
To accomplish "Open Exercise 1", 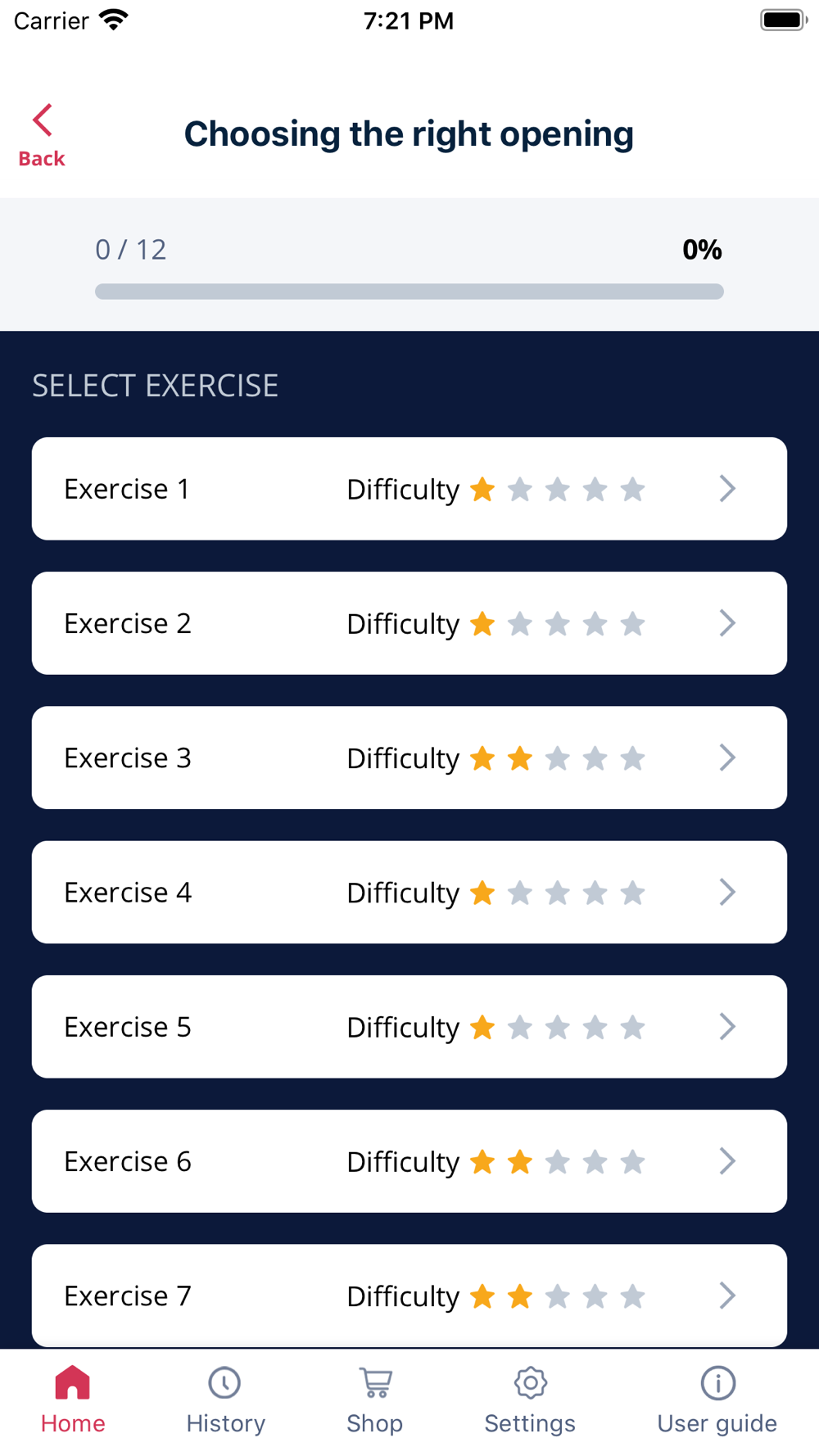I will (x=409, y=489).
